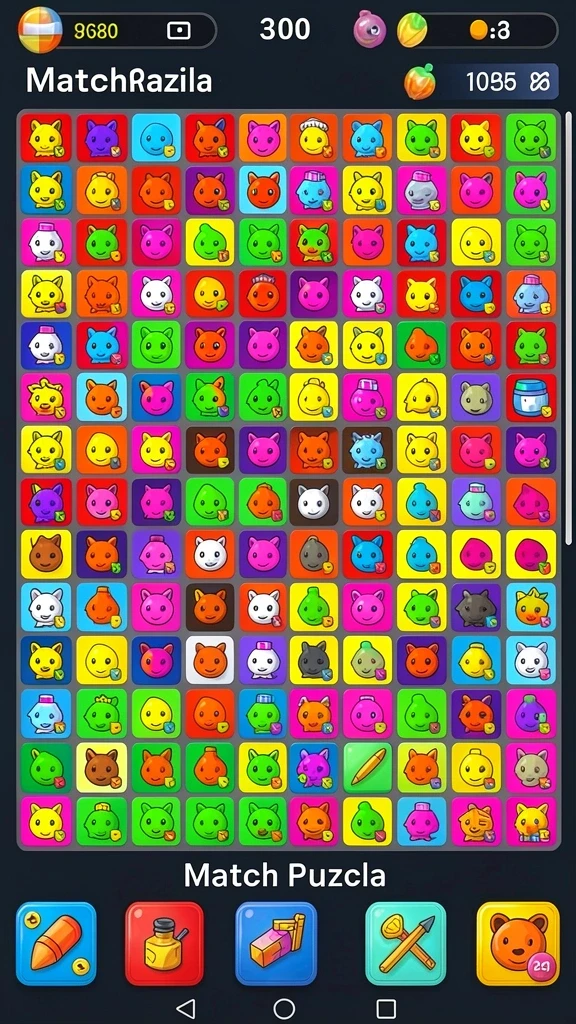This screenshot has height=1024, width=576.
Task: Select the eraser blocks booster
Action: 276,944
